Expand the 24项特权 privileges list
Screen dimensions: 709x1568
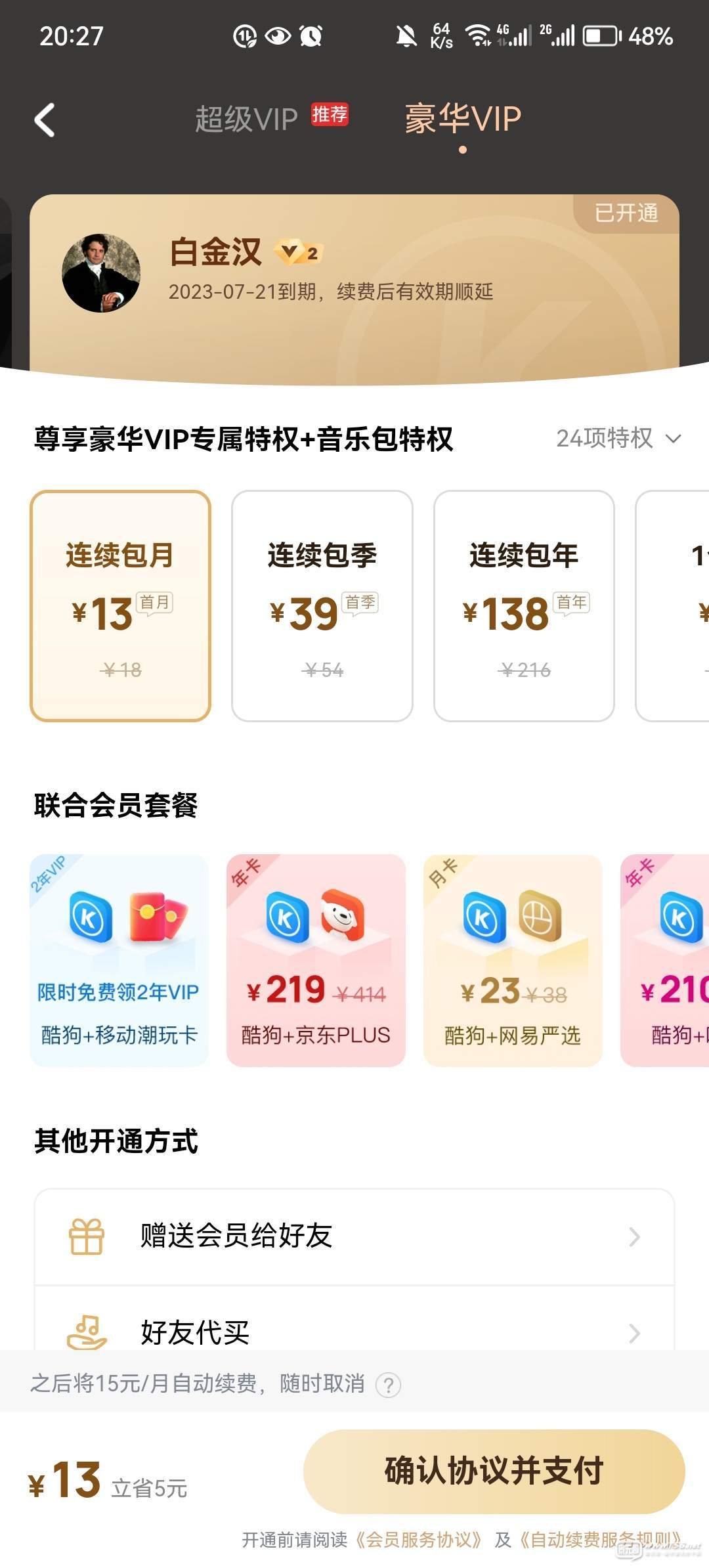(618, 438)
